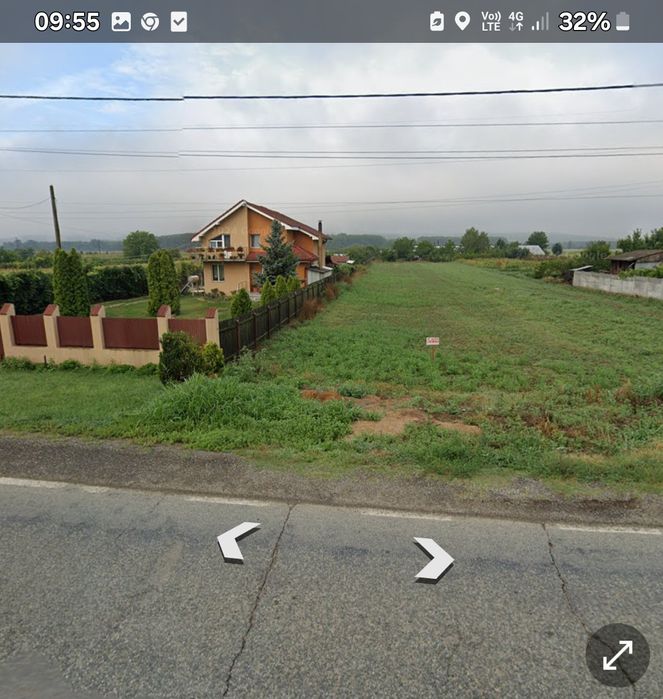The width and height of the screenshot is (663, 699).
Task: Move left along the street
Action: coord(237,541)
